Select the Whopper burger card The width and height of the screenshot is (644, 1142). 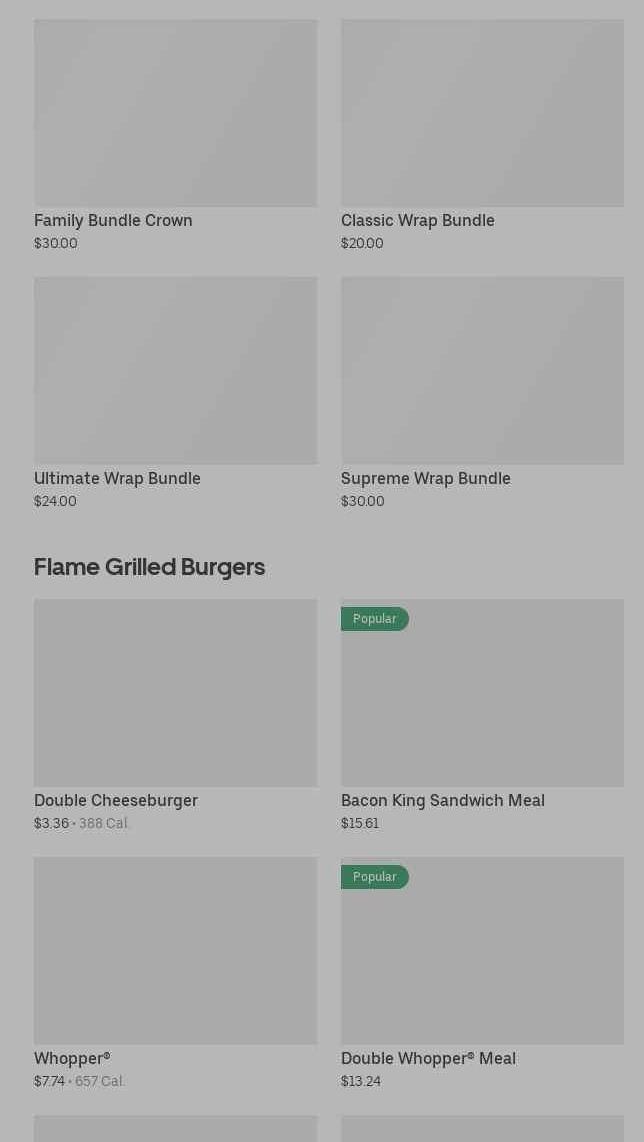tap(175, 972)
